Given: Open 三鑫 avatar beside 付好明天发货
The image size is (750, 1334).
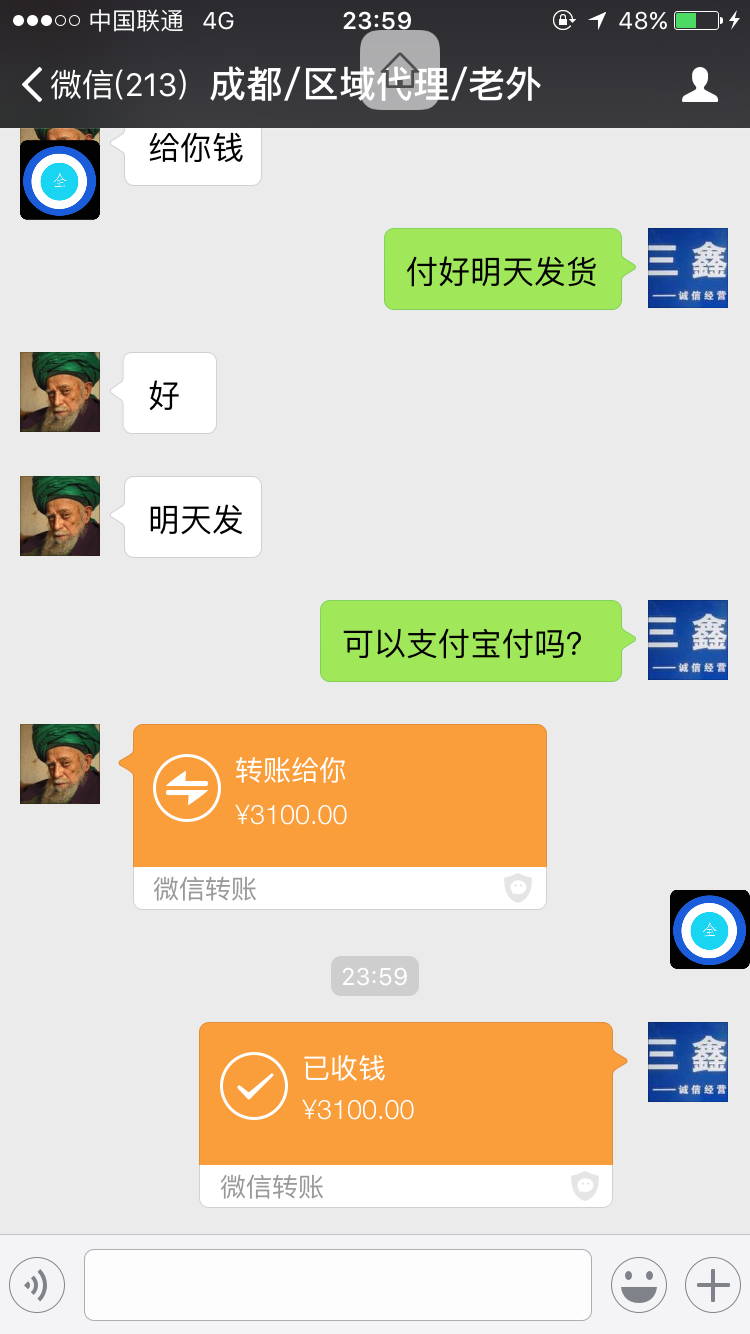Looking at the screenshot, I should click(x=687, y=268).
